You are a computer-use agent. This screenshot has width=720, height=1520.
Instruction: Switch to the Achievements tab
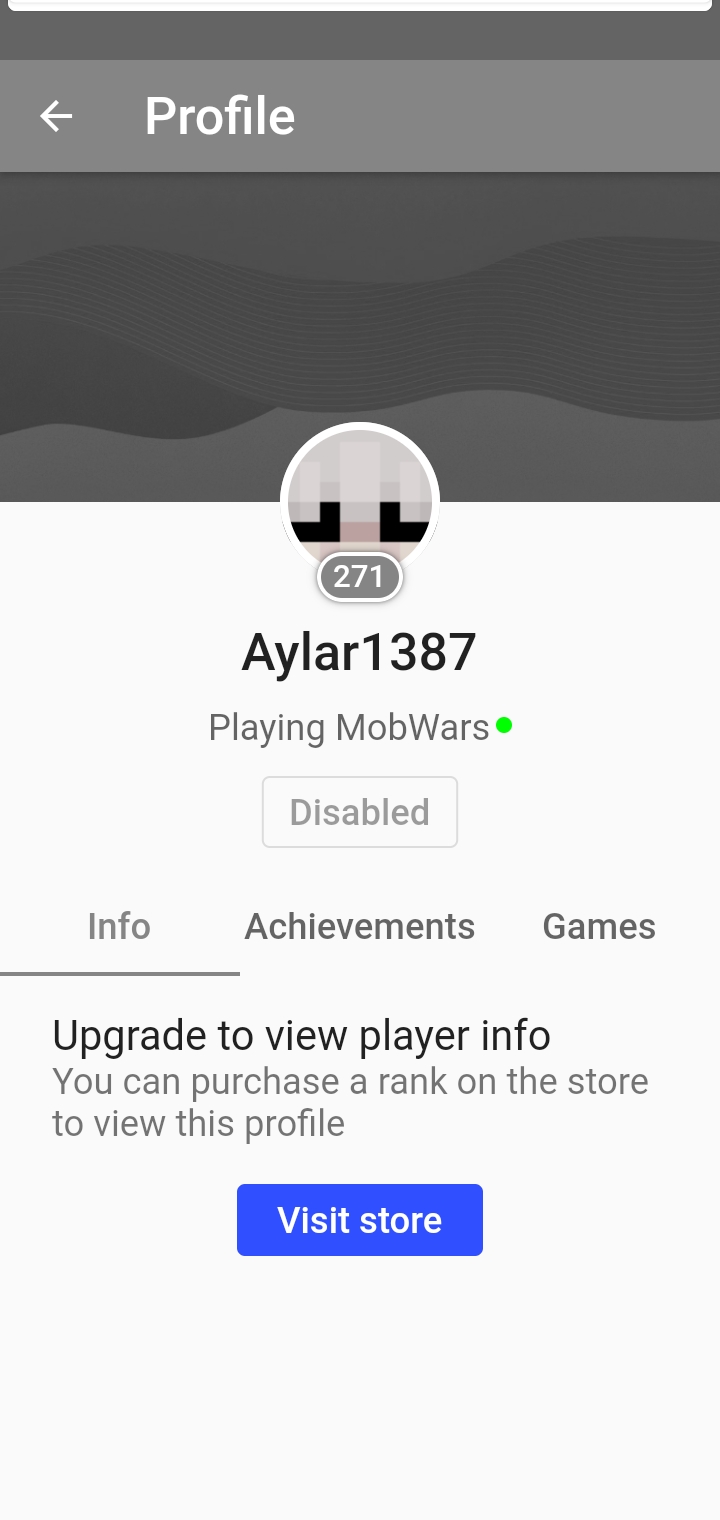(360, 926)
